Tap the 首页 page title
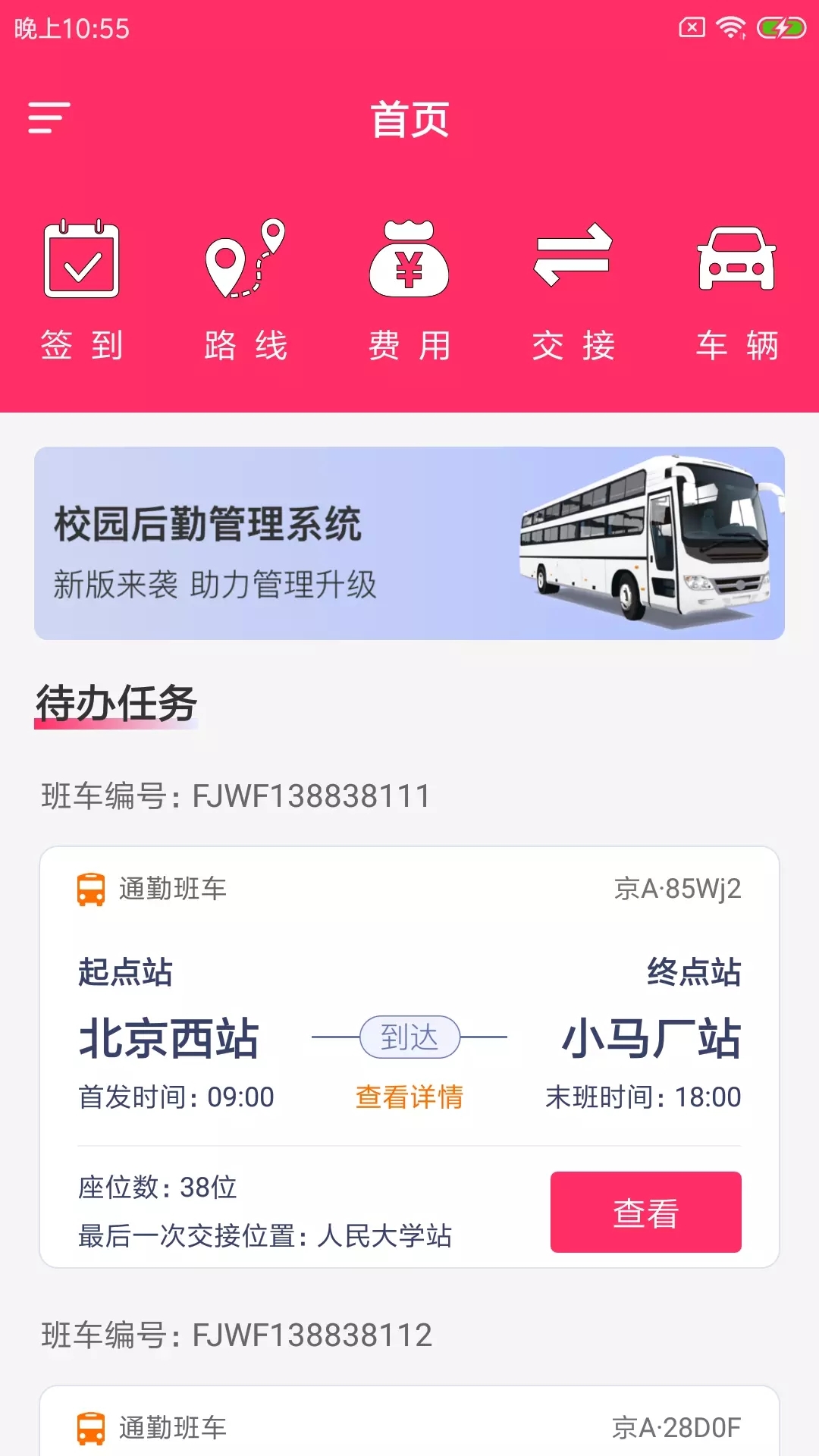 409,119
